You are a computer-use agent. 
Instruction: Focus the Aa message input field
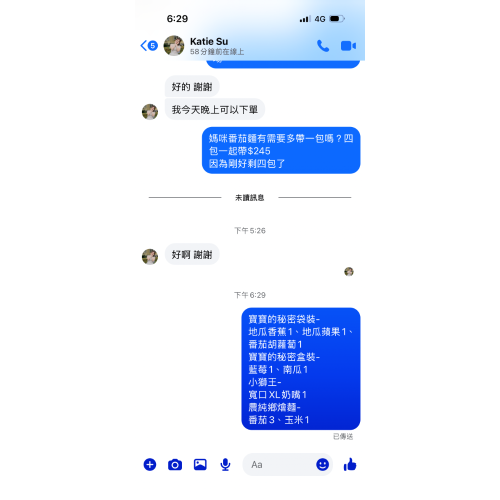pos(280,464)
